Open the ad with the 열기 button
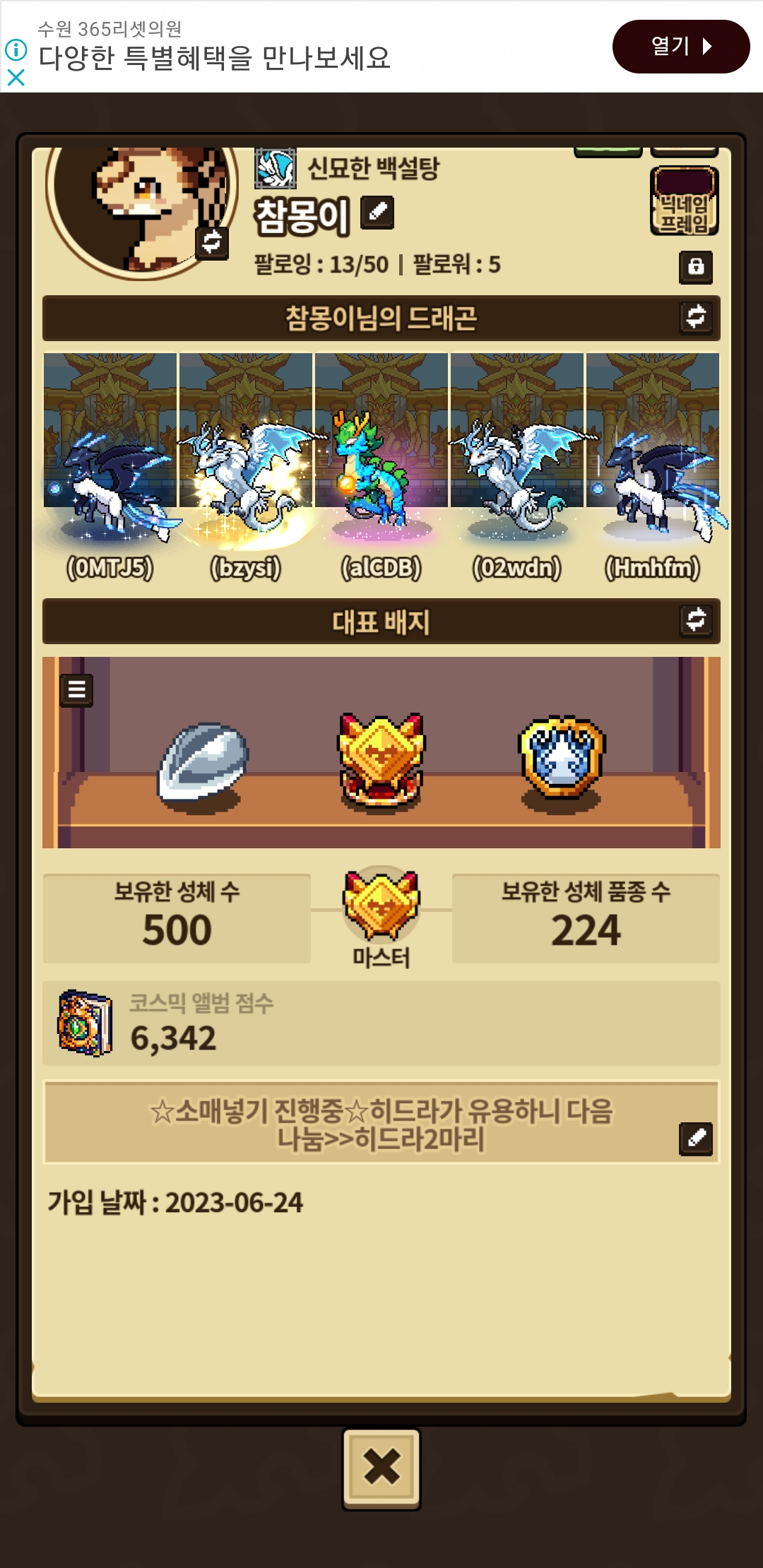Screen dimensions: 763x1568 pos(680,47)
